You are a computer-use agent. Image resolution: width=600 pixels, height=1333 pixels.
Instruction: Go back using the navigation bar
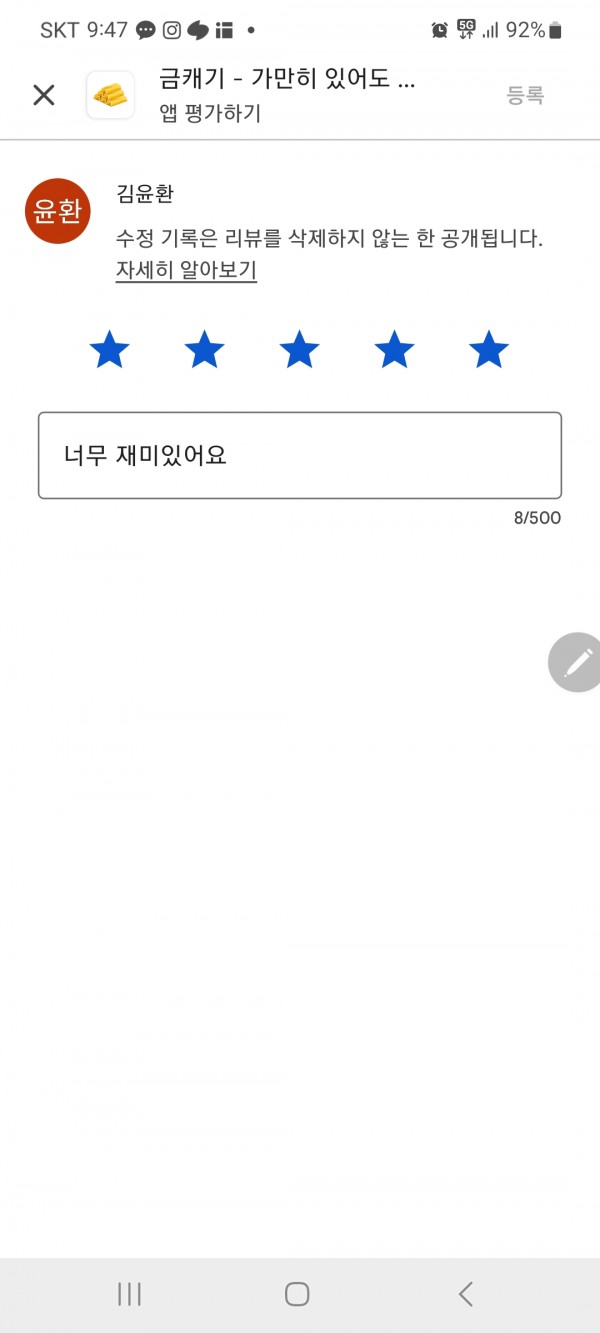[x=466, y=1294]
